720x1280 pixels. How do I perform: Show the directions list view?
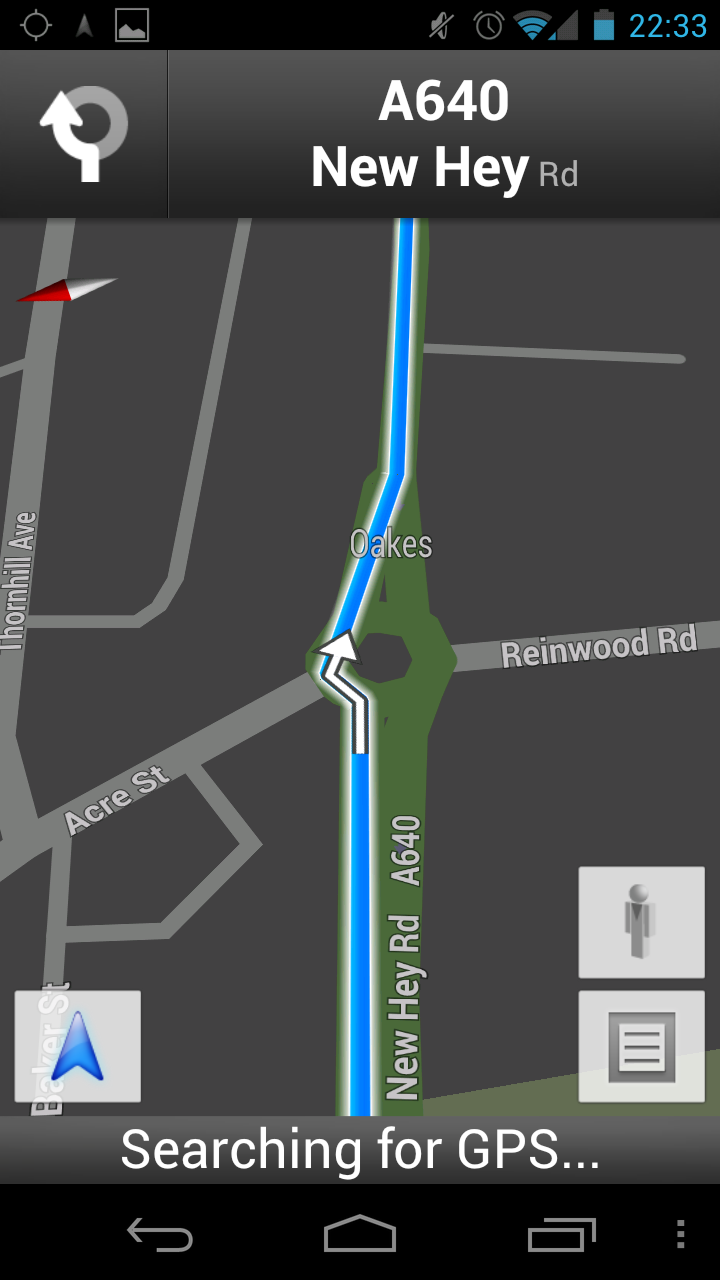pos(641,1046)
